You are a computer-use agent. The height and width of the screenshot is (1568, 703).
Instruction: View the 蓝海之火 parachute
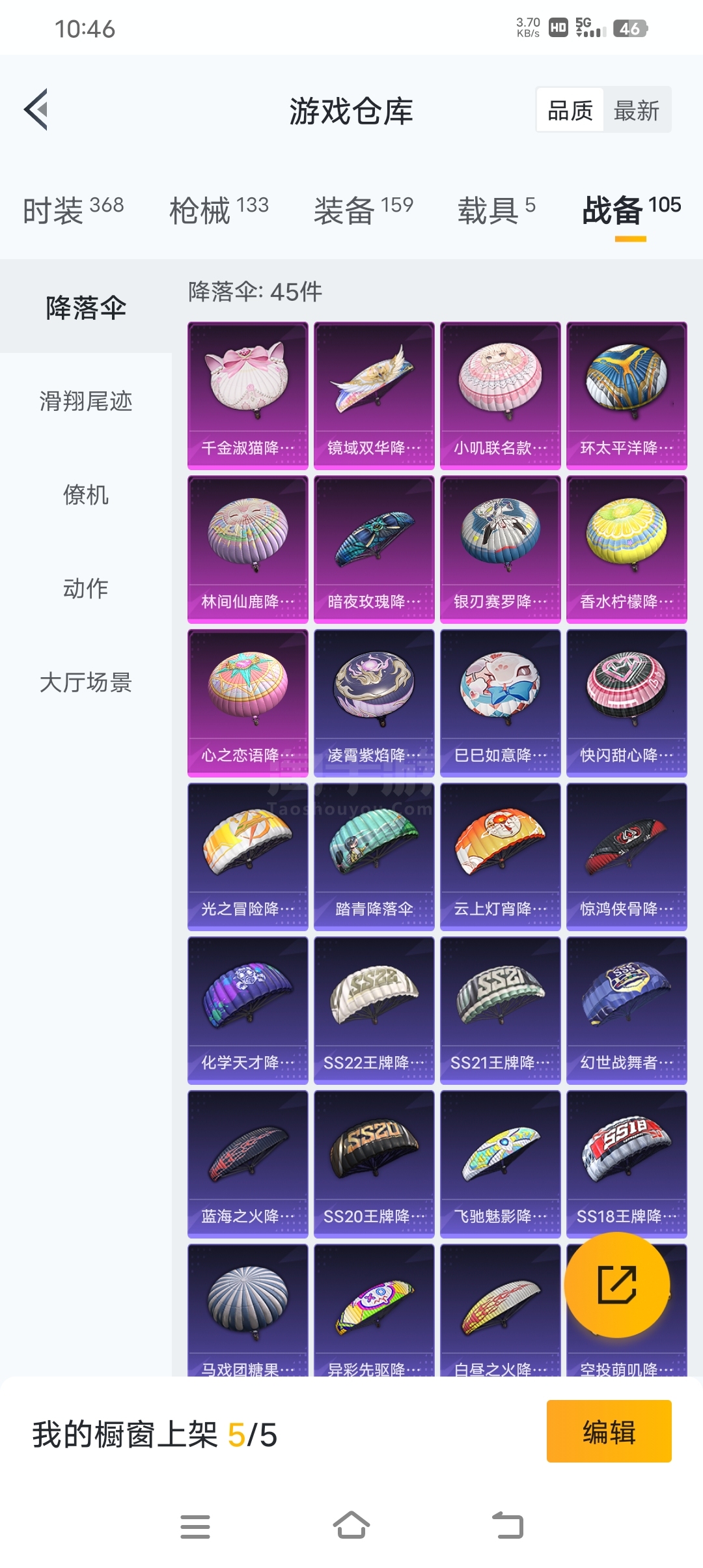tap(247, 1163)
